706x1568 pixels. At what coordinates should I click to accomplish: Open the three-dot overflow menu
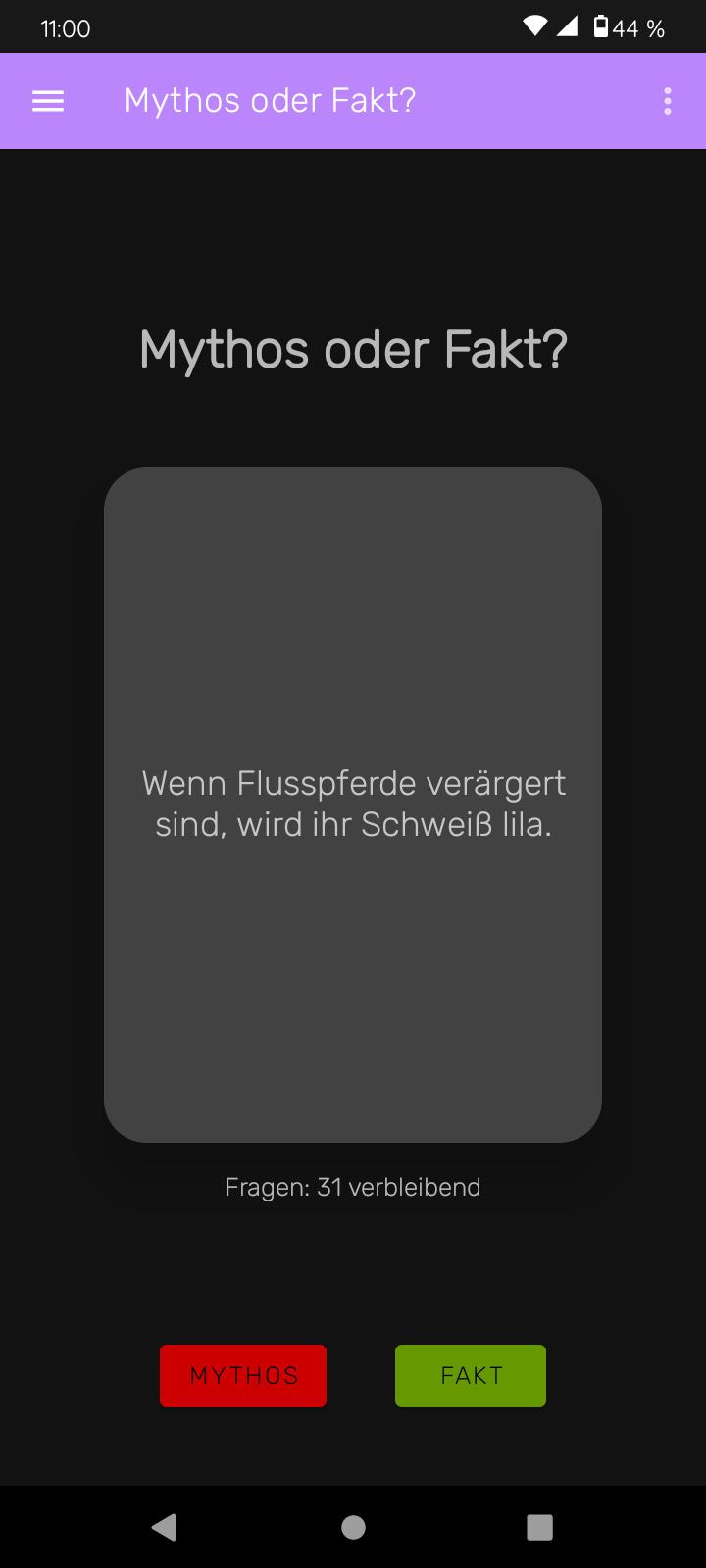667,101
